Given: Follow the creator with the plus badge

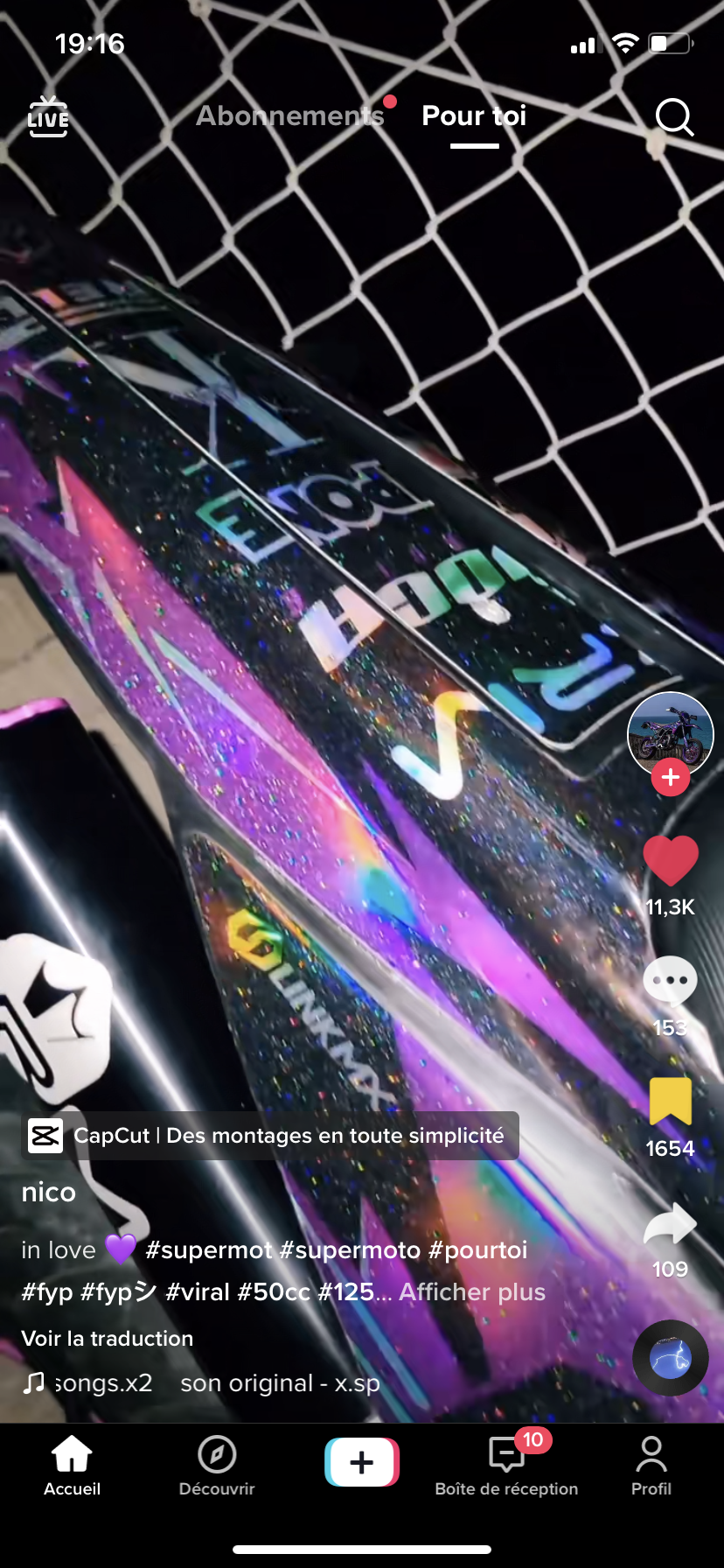Looking at the screenshot, I should 671,777.
